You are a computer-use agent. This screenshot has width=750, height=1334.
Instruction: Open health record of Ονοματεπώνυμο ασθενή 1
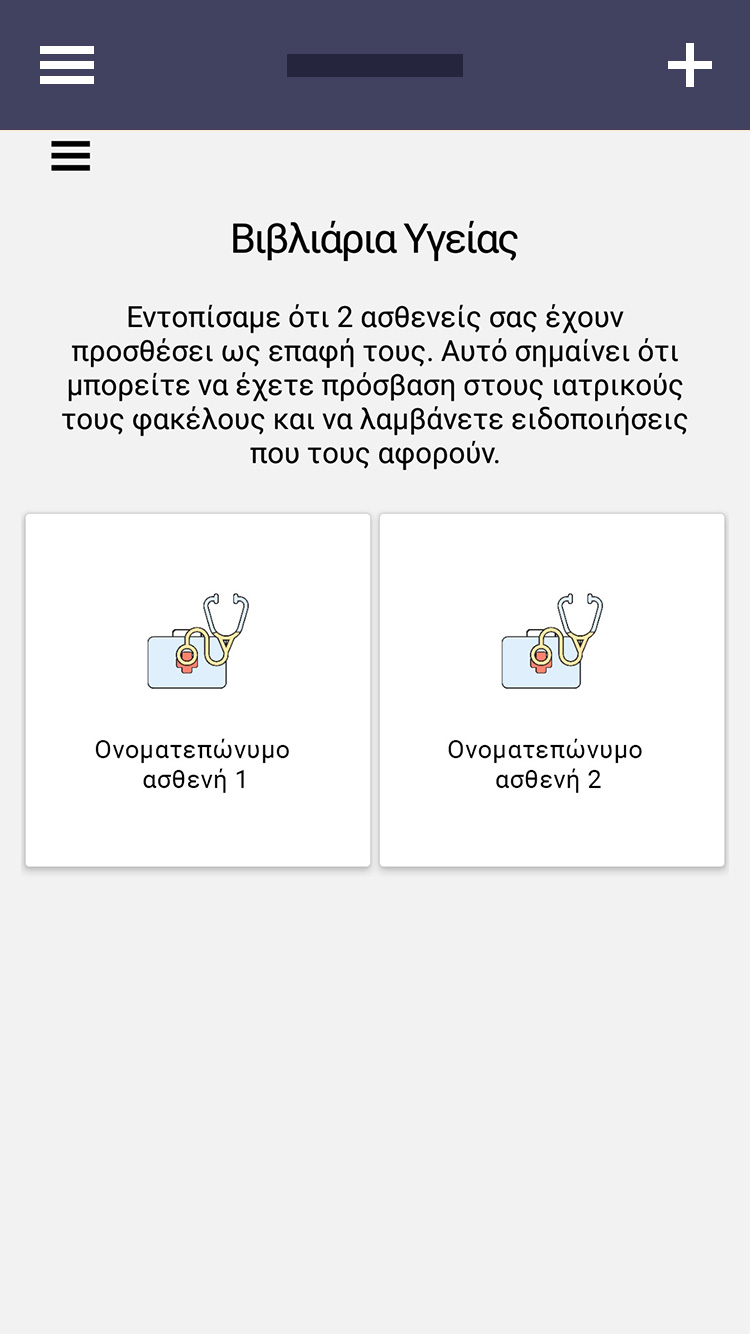[x=198, y=690]
